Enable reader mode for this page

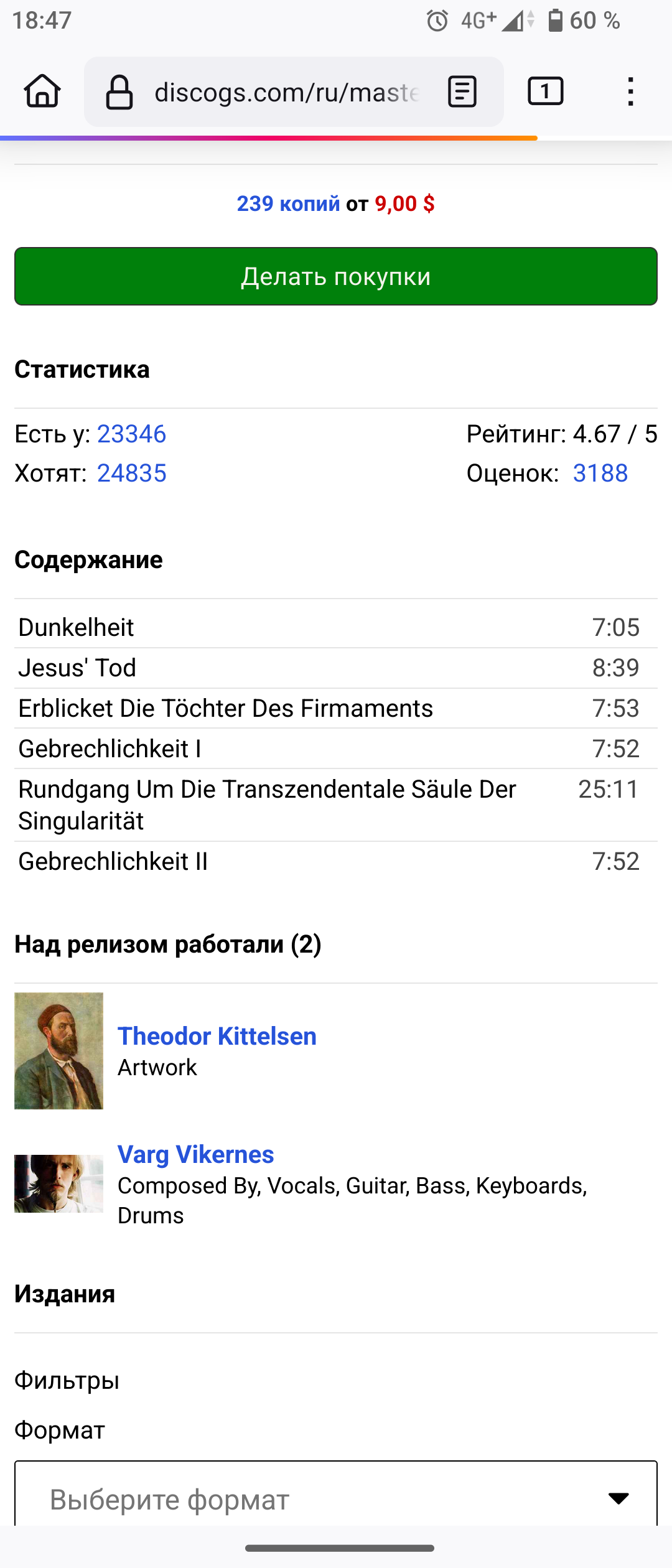[x=462, y=92]
